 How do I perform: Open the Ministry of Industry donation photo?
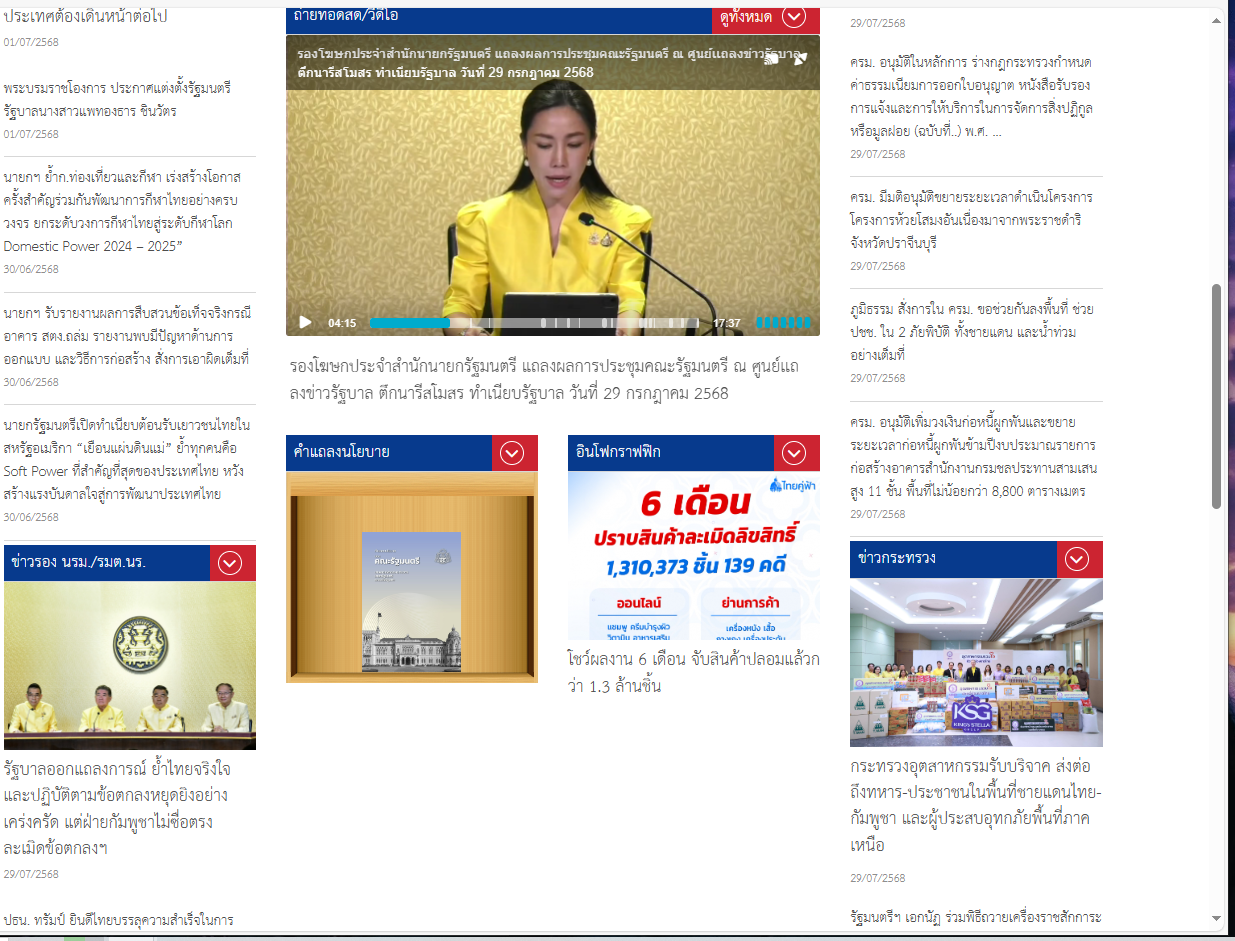coord(976,662)
